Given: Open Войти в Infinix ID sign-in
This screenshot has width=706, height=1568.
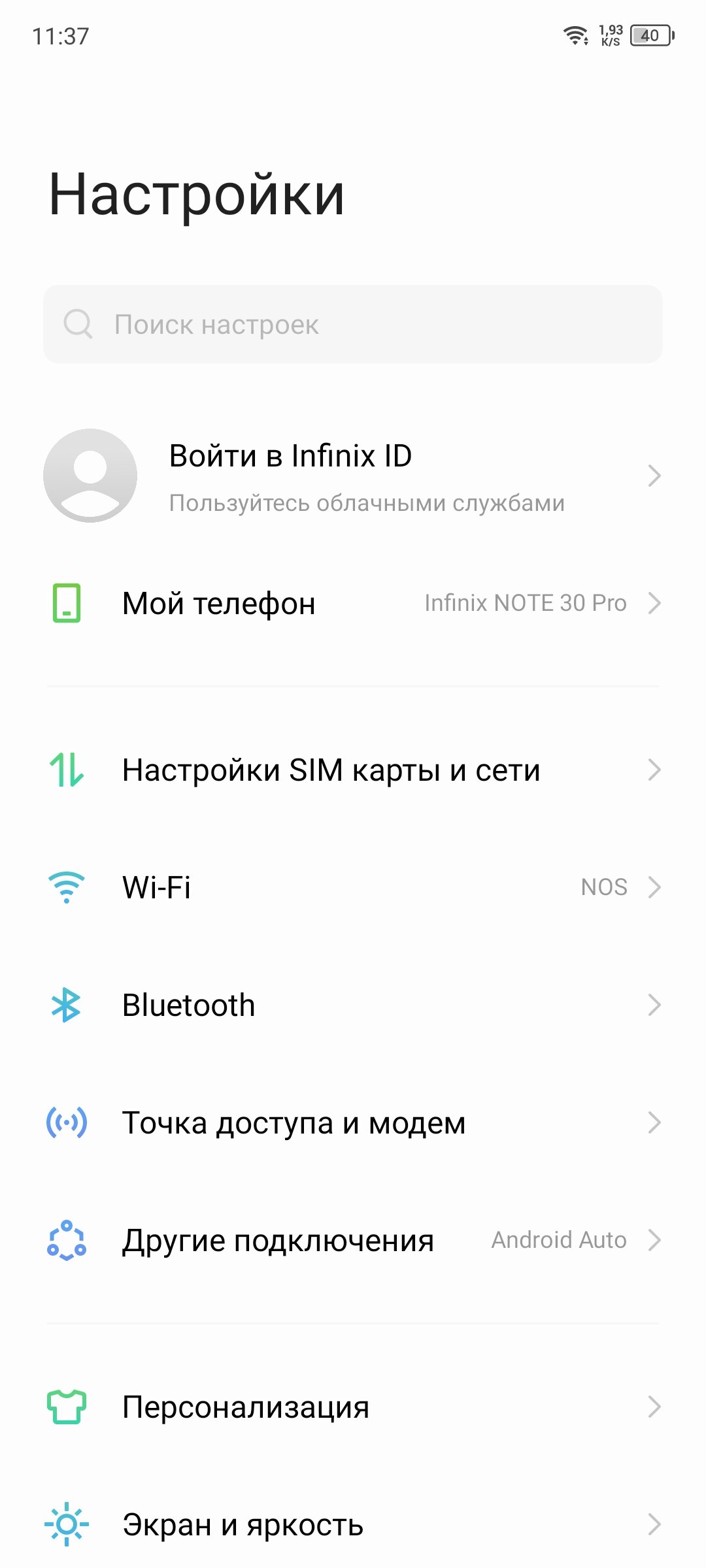Looking at the screenshot, I should coord(353,476).
